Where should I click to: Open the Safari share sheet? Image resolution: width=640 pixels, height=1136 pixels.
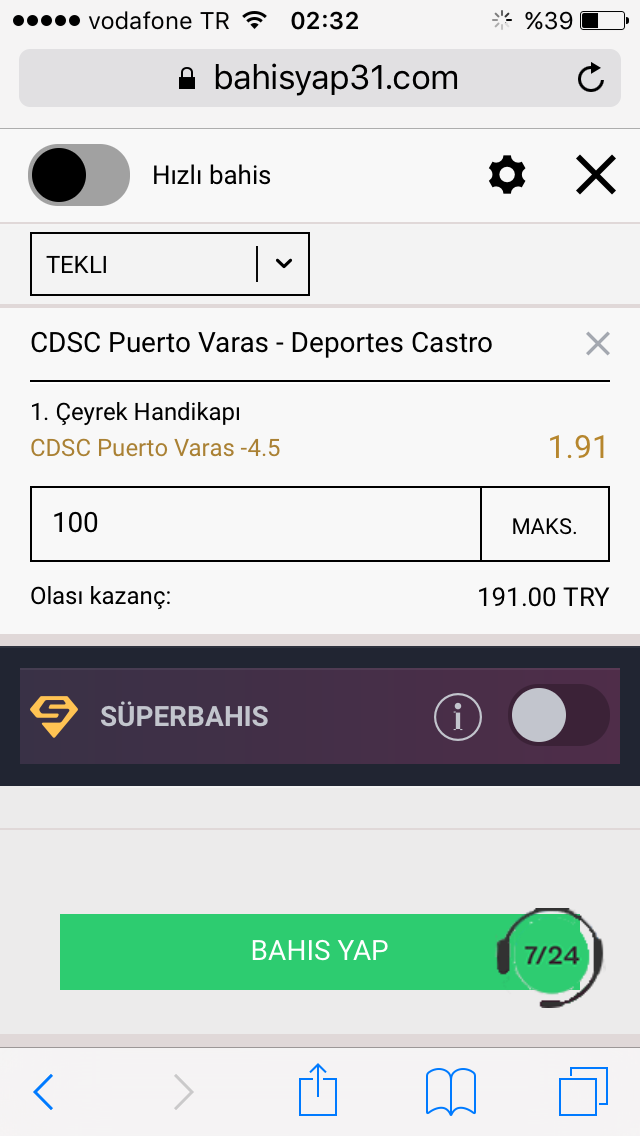point(318,1089)
